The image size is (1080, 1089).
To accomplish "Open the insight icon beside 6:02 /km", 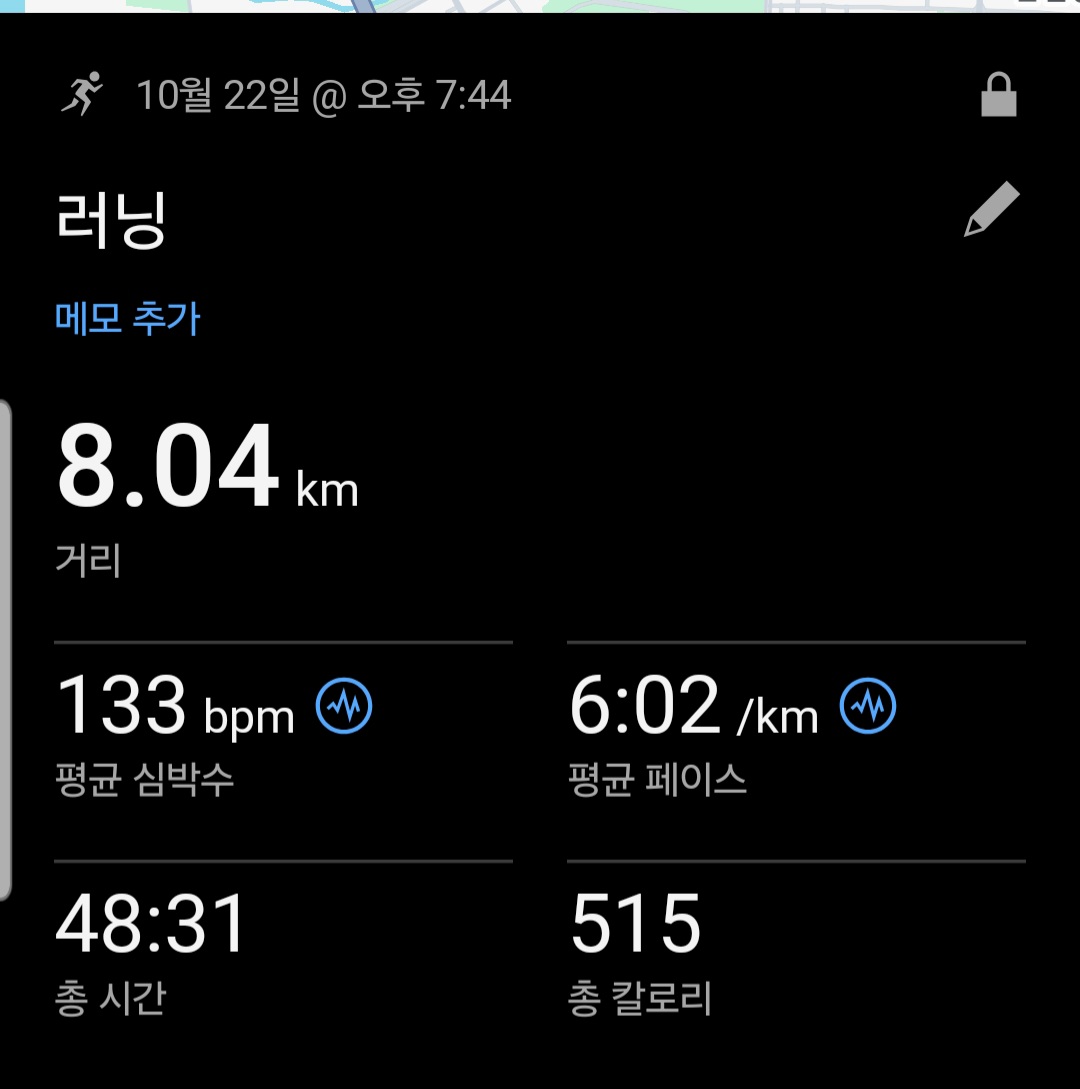I will coord(868,707).
